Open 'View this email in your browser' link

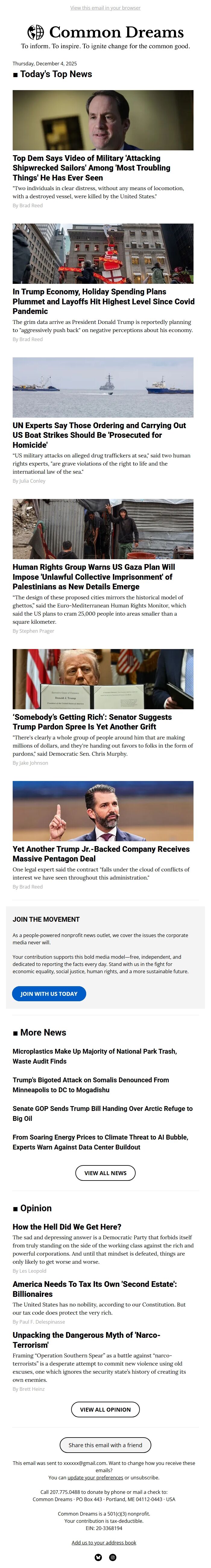[x=105, y=8]
